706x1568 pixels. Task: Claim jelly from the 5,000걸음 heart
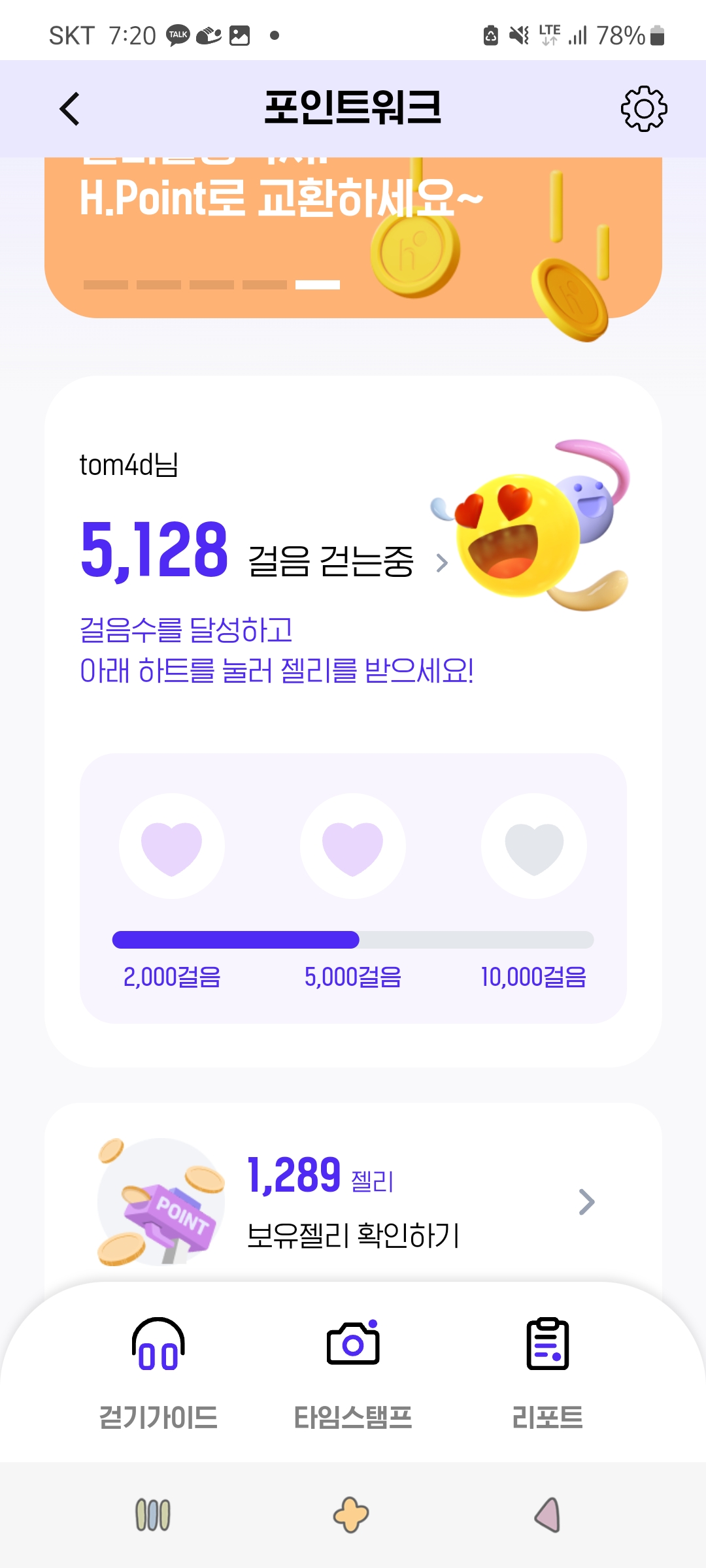pos(353,847)
